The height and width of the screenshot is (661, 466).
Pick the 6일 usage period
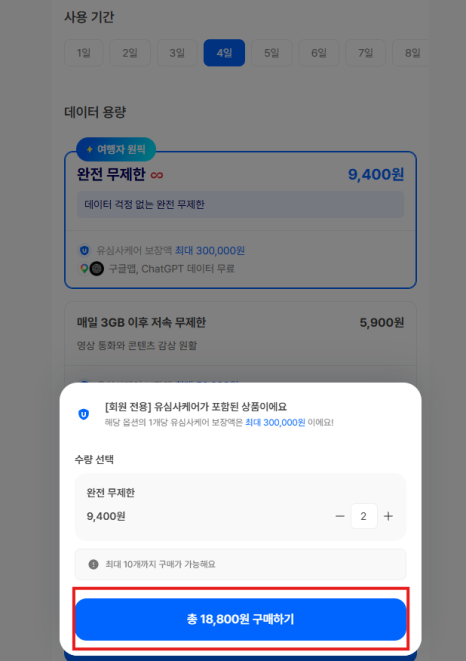(319, 53)
